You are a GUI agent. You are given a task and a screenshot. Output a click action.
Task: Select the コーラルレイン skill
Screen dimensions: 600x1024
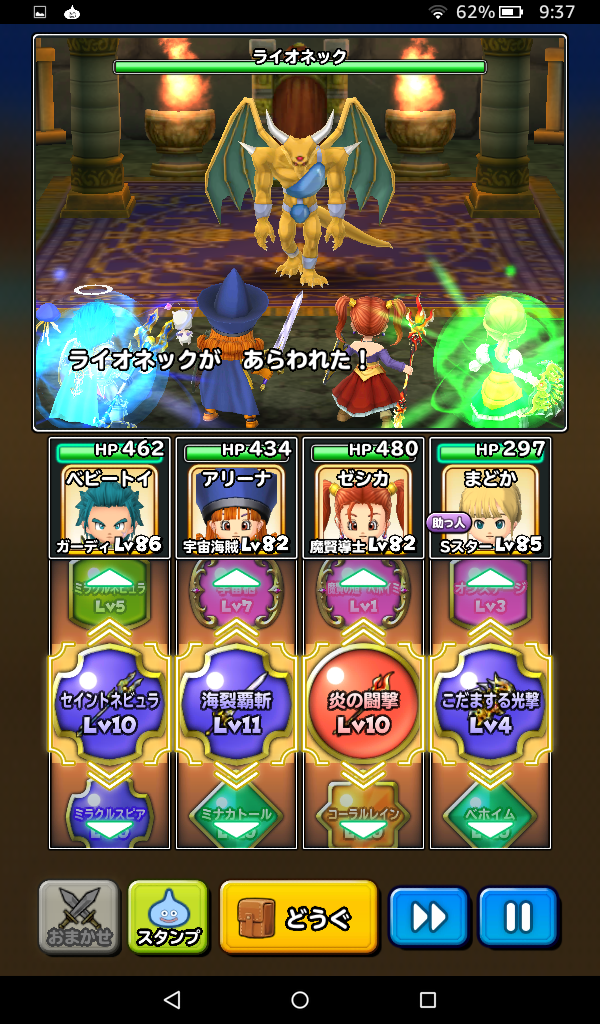tap(364, 812)
